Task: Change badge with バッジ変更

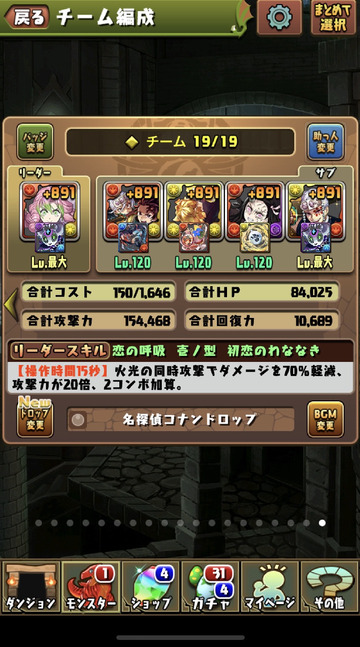Action: (35, 142)
